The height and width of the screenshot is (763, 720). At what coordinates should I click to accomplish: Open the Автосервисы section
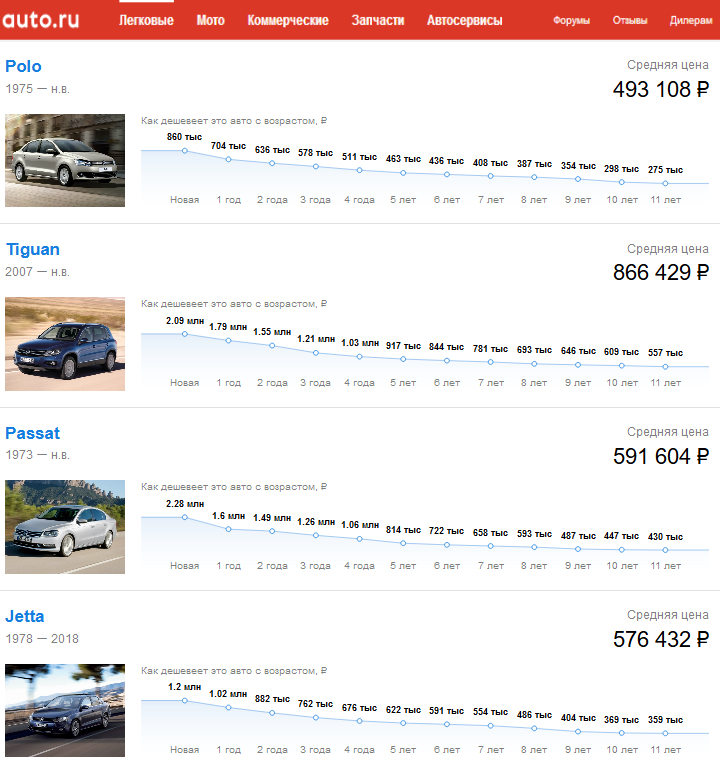[464, 20]
